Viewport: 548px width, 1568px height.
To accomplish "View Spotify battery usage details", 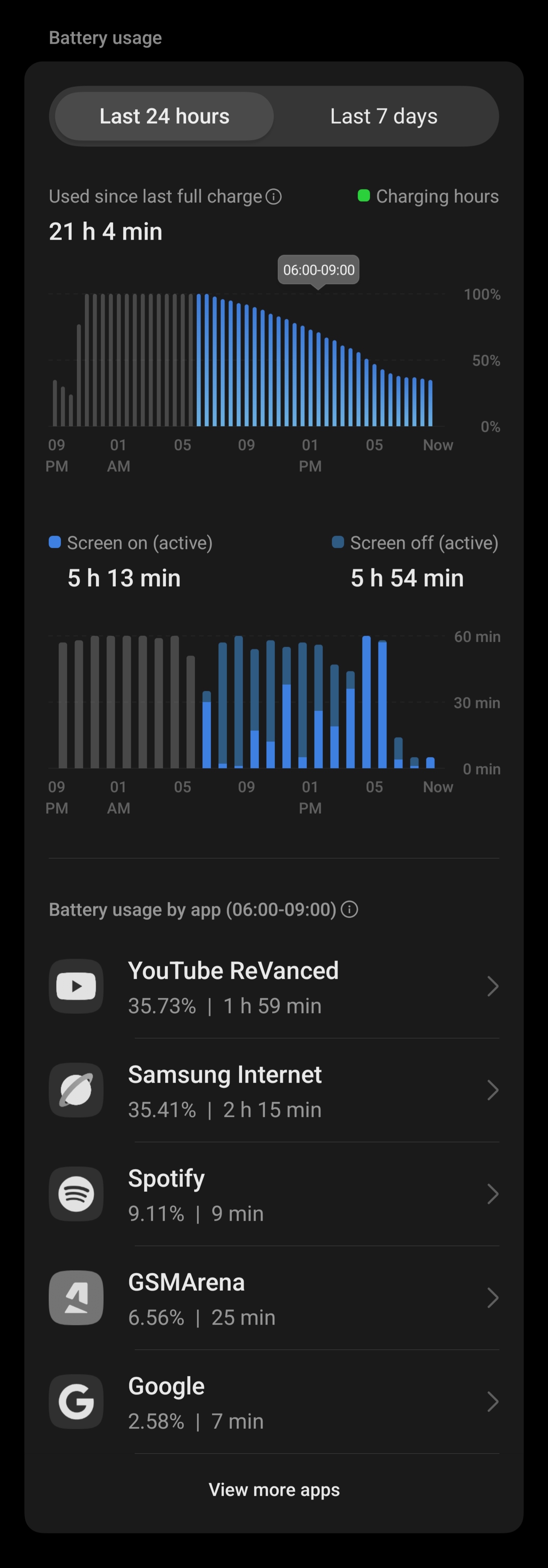I will (x=274, y=1194).
